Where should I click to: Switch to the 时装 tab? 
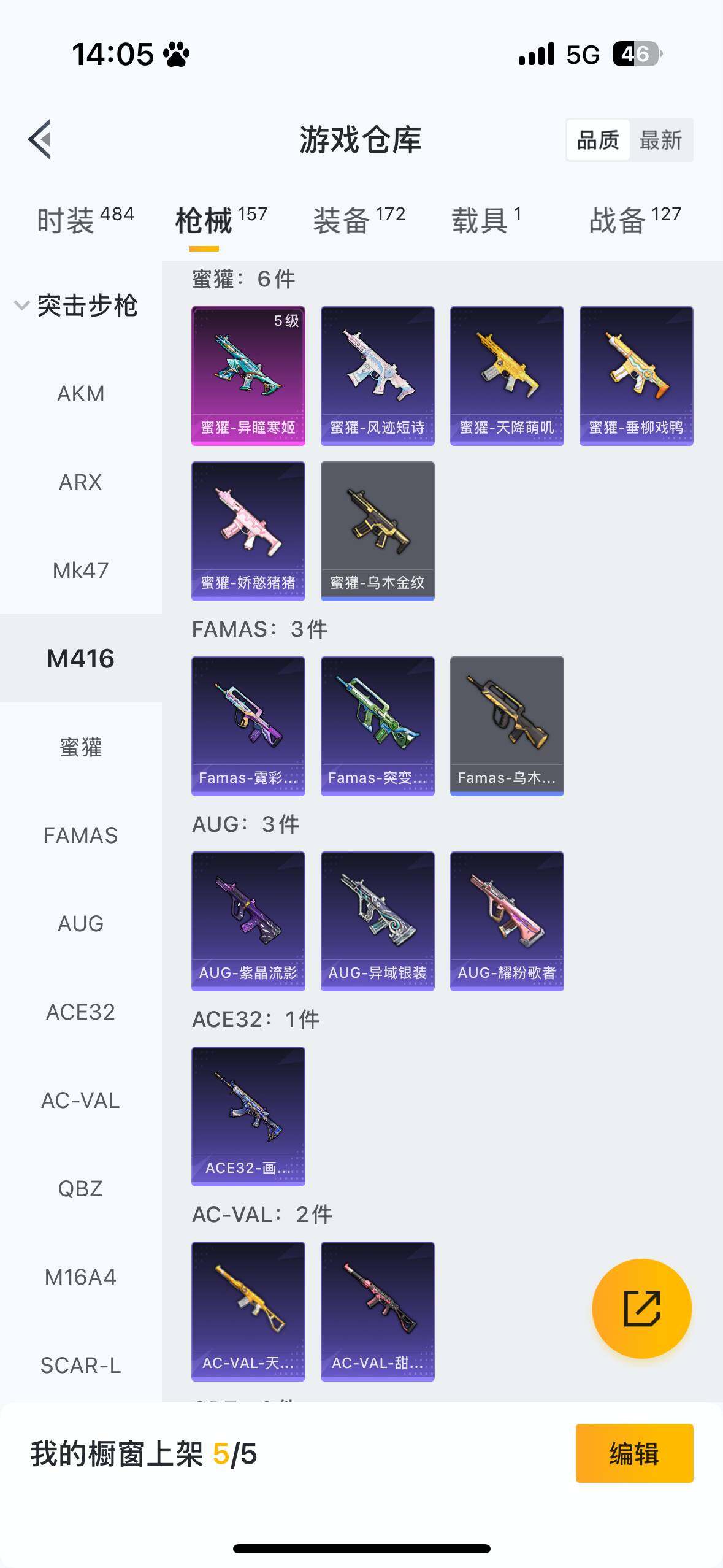85,219
